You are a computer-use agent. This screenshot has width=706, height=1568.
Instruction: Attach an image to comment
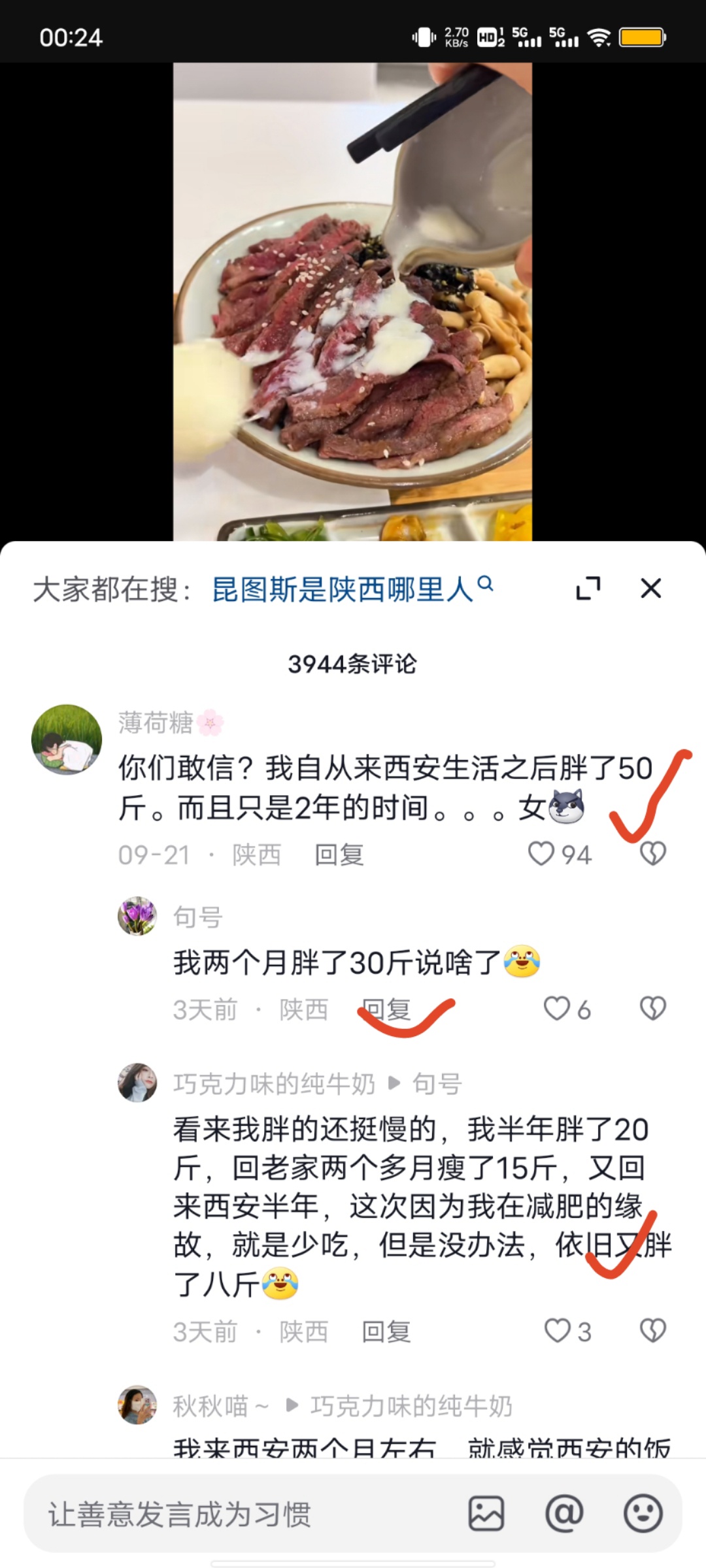486,1513
